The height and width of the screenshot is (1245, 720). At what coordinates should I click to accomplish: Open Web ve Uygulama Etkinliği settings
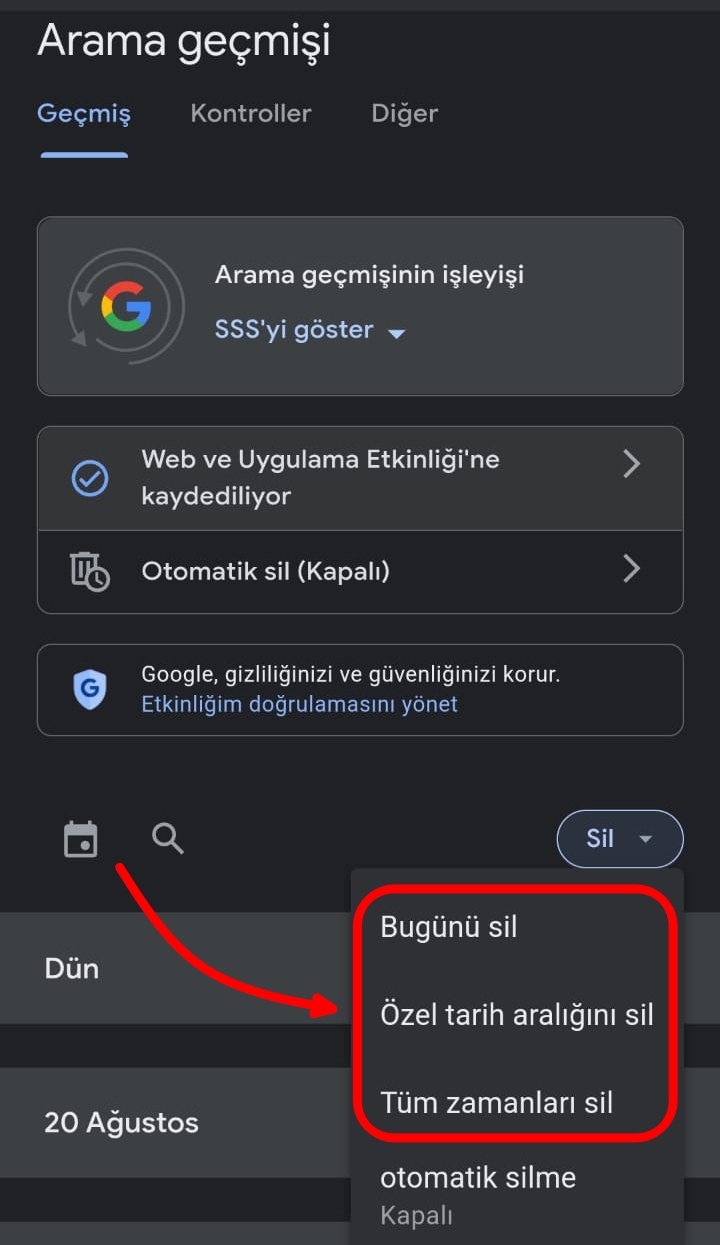360,478
